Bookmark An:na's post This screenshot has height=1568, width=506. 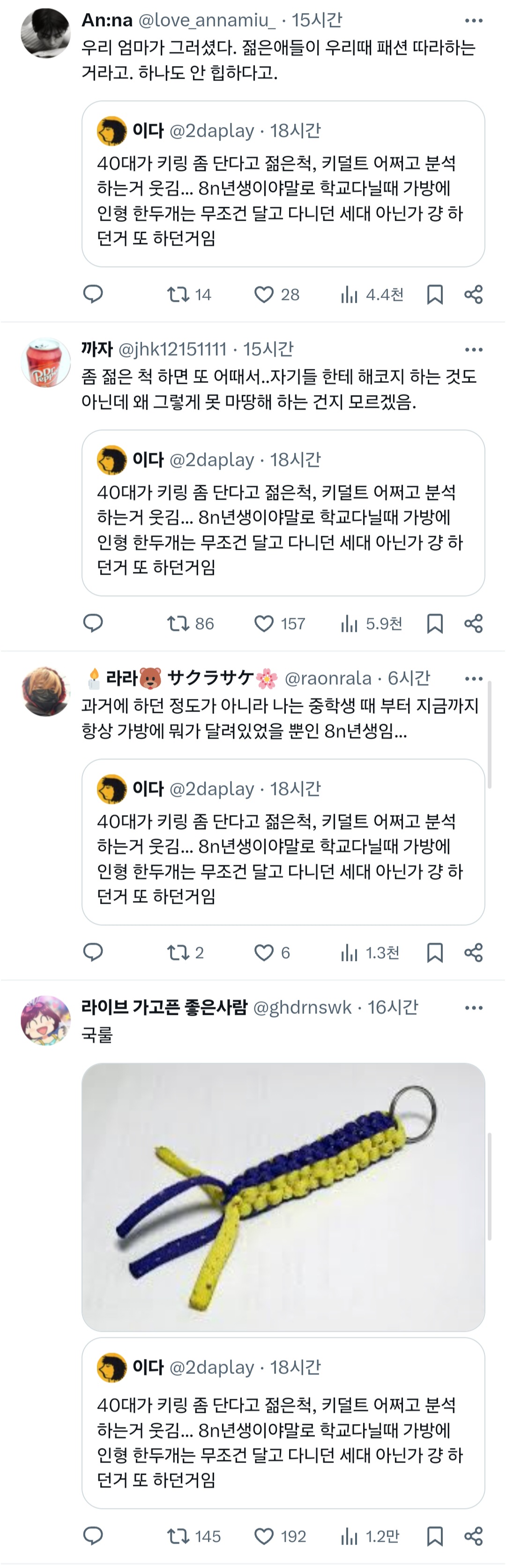pyautogui.click(x=435, y=295)
